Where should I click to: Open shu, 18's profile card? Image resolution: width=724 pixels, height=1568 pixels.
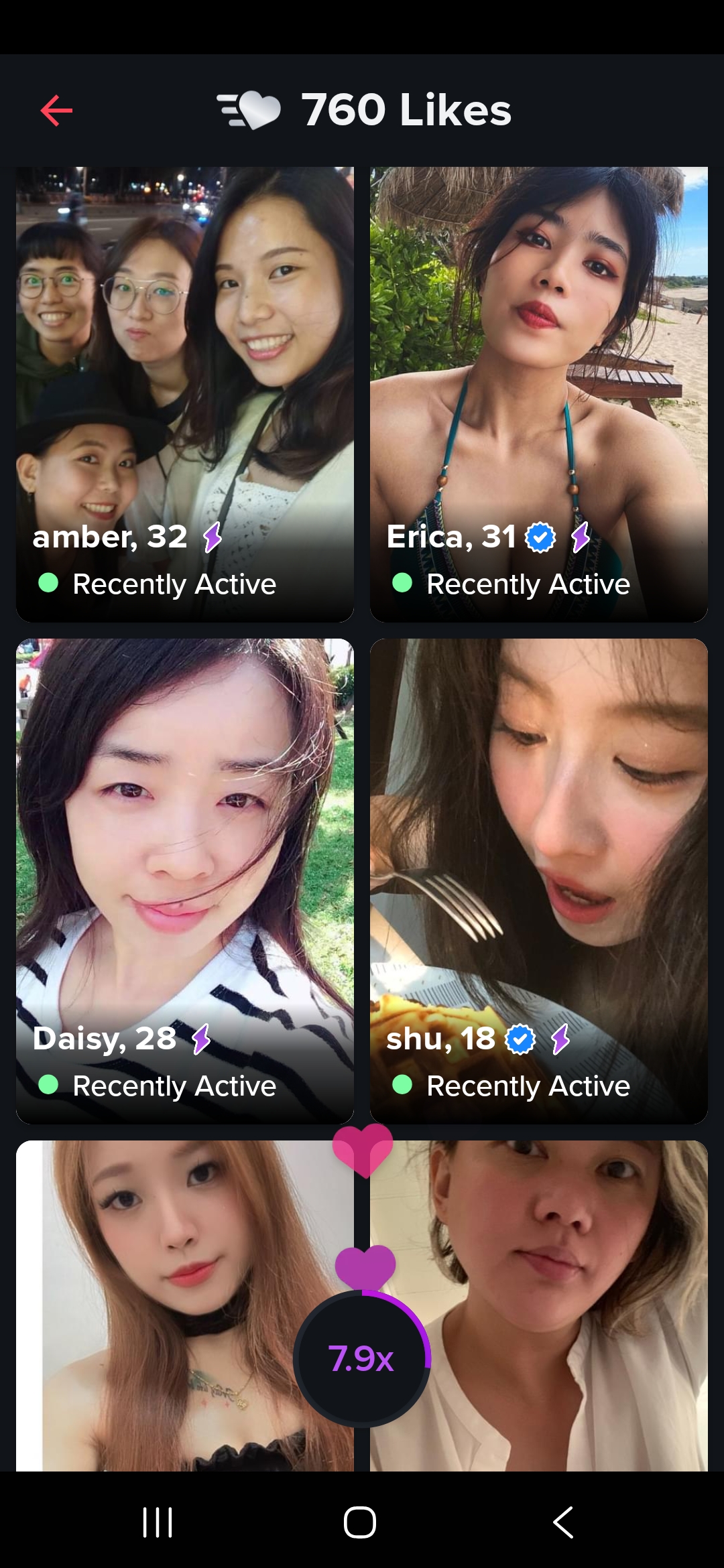[539, 880]
